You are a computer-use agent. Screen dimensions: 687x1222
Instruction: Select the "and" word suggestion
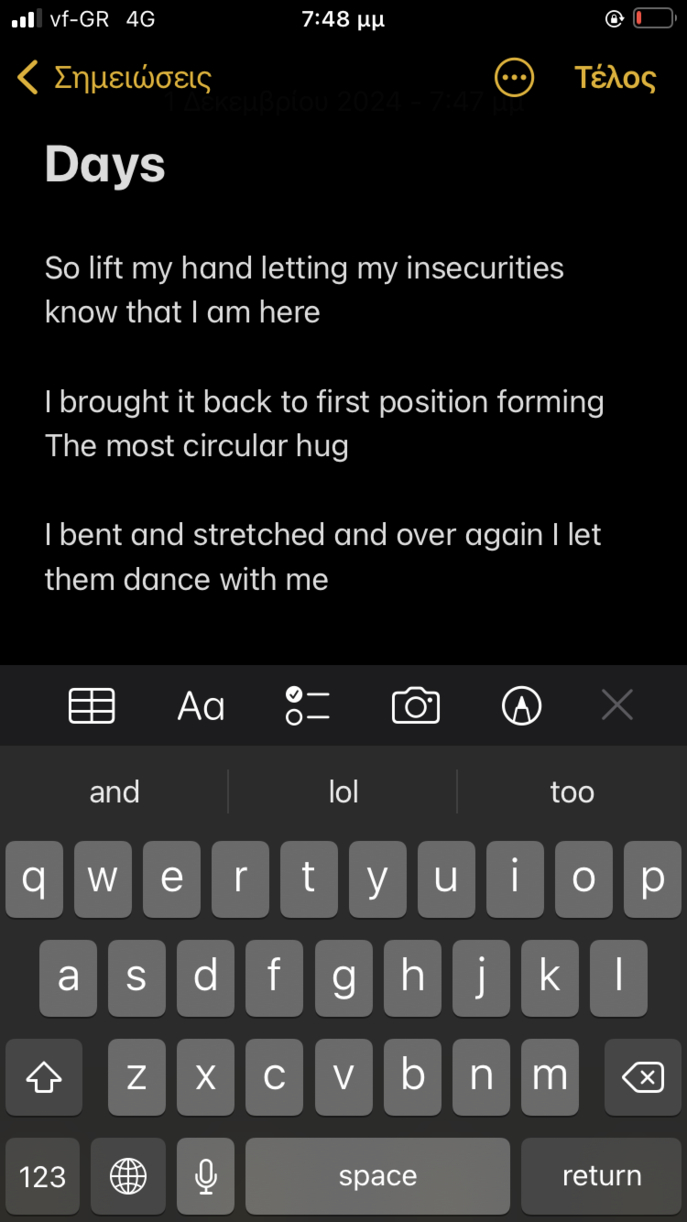pyautogui.click(x=114, y=792)
